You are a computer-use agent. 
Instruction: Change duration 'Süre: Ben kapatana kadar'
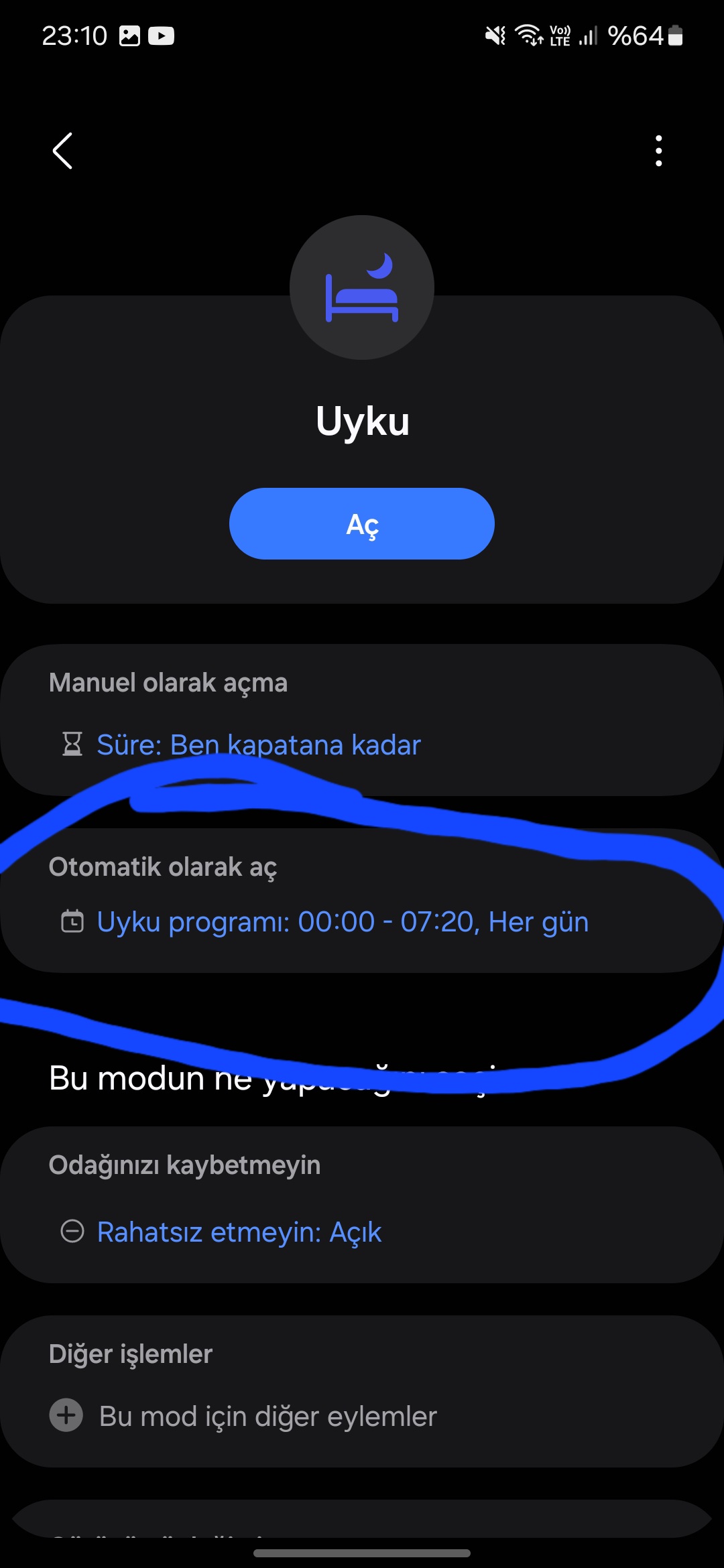pyautogui.click(x=258, y=745)
